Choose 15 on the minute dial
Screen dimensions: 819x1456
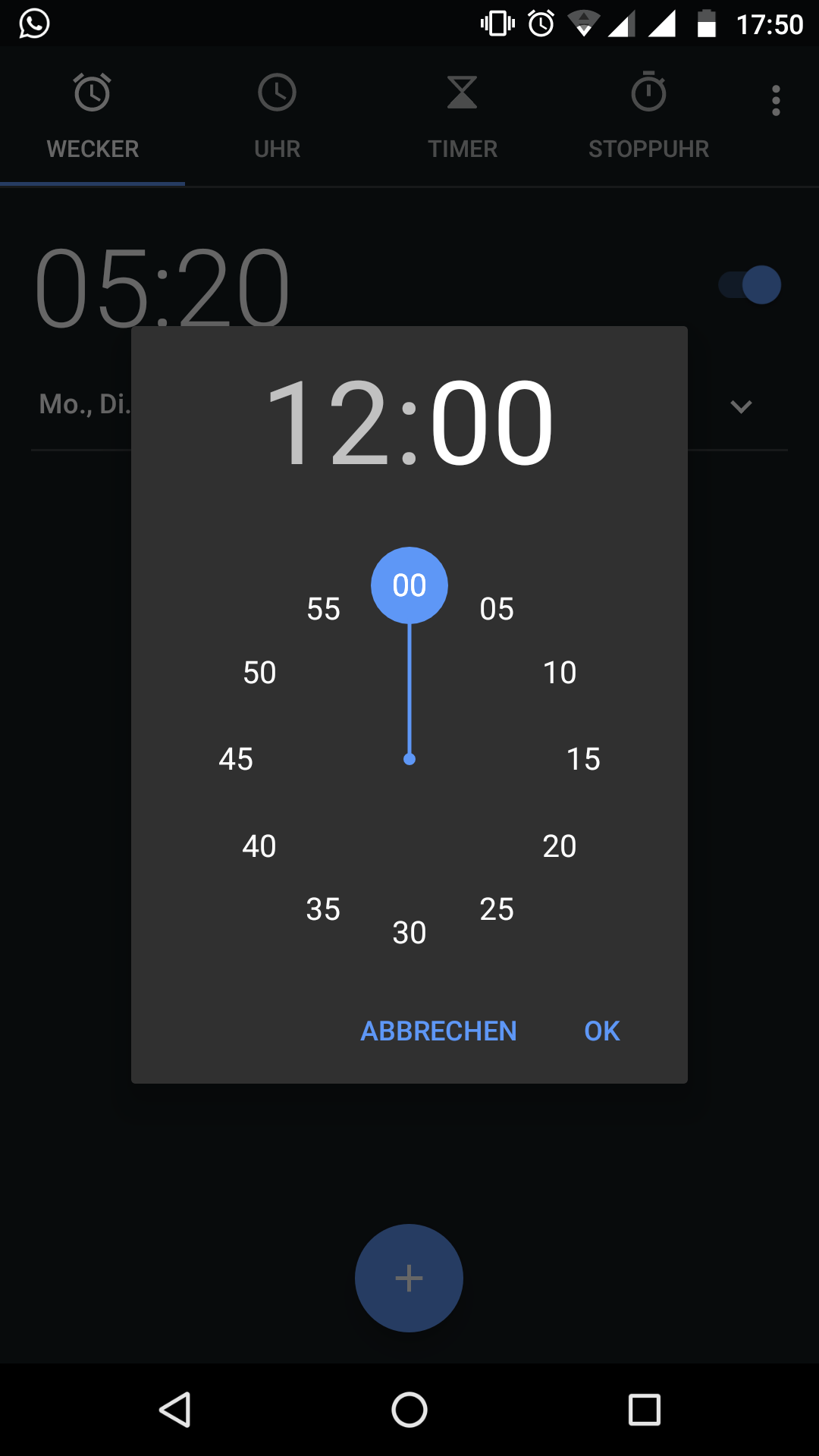(583, 758)
